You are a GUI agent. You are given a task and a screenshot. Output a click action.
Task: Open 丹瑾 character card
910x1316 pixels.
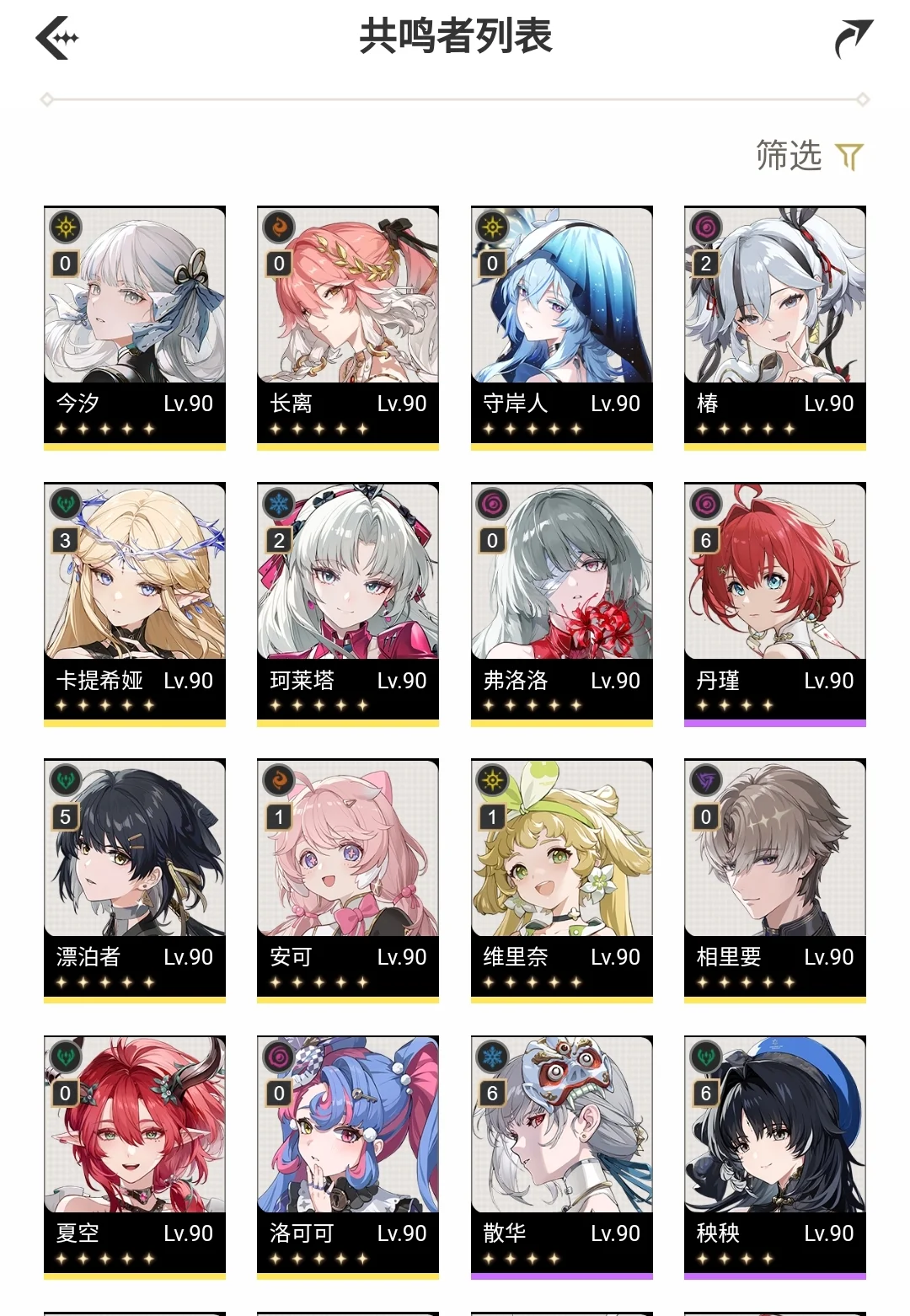point(775,601)
